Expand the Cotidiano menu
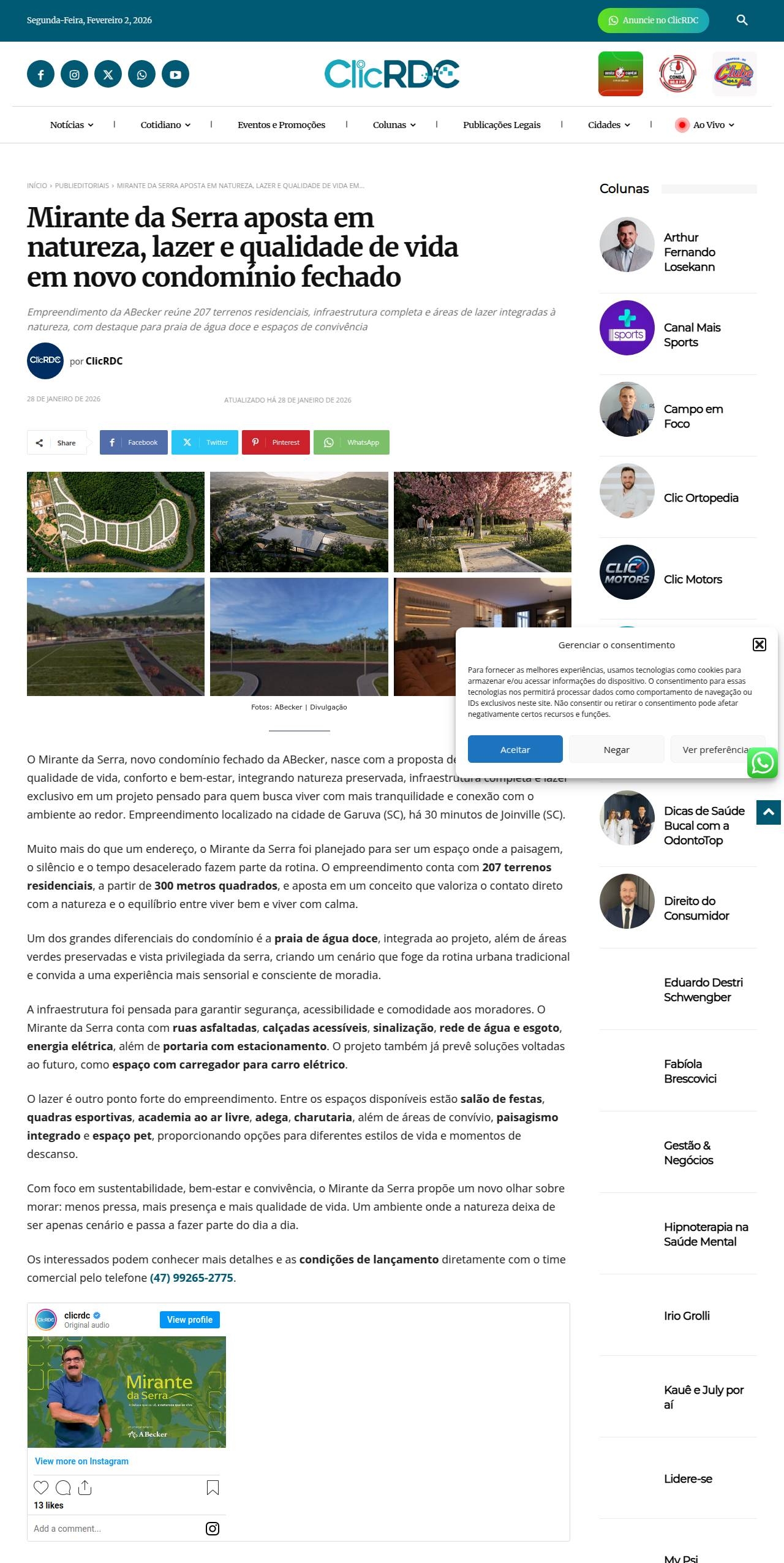This screenshot has height=1563, width=784. pyautogui.click(x=165, y=125)
